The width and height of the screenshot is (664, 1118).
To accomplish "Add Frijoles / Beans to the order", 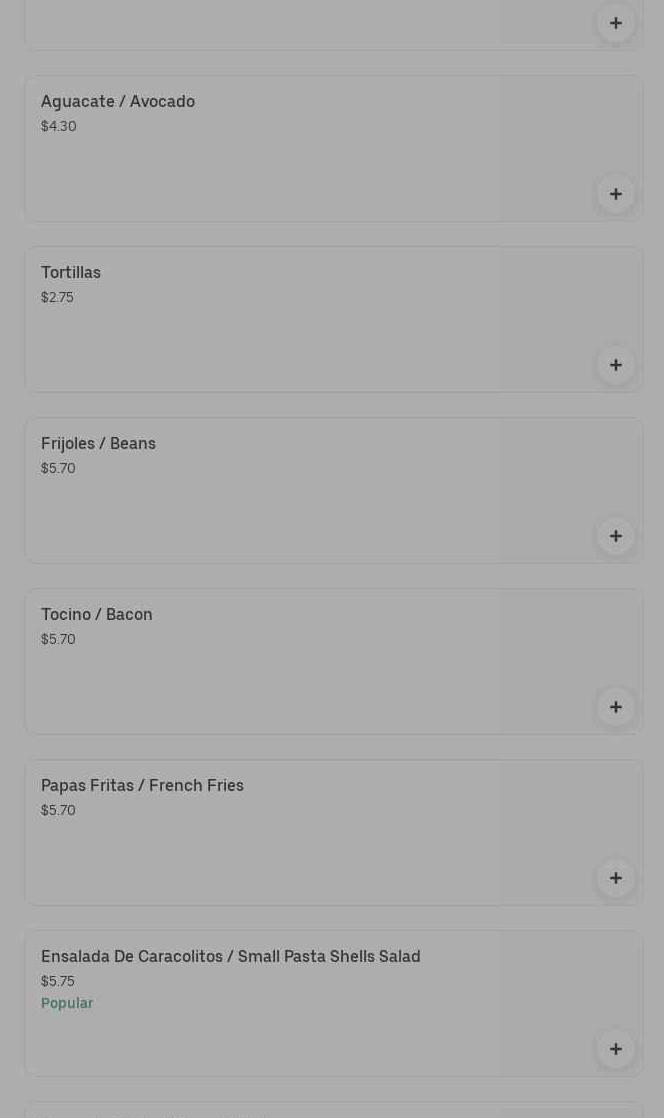I will point(615,536).
